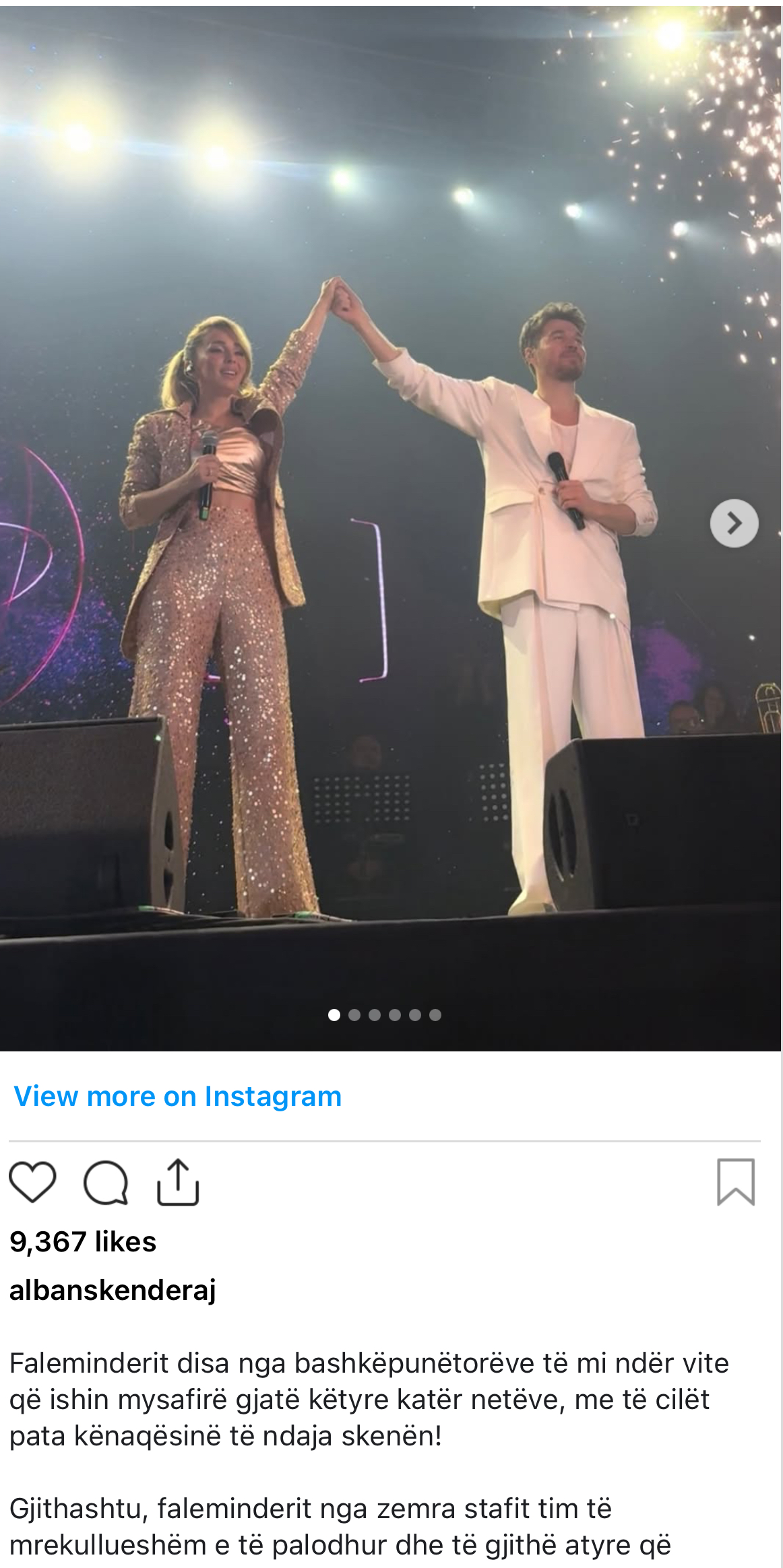This screenshot has height=1568, width=783.
Task: Open albanskenderaj's profile
Action: [113, 1290]
